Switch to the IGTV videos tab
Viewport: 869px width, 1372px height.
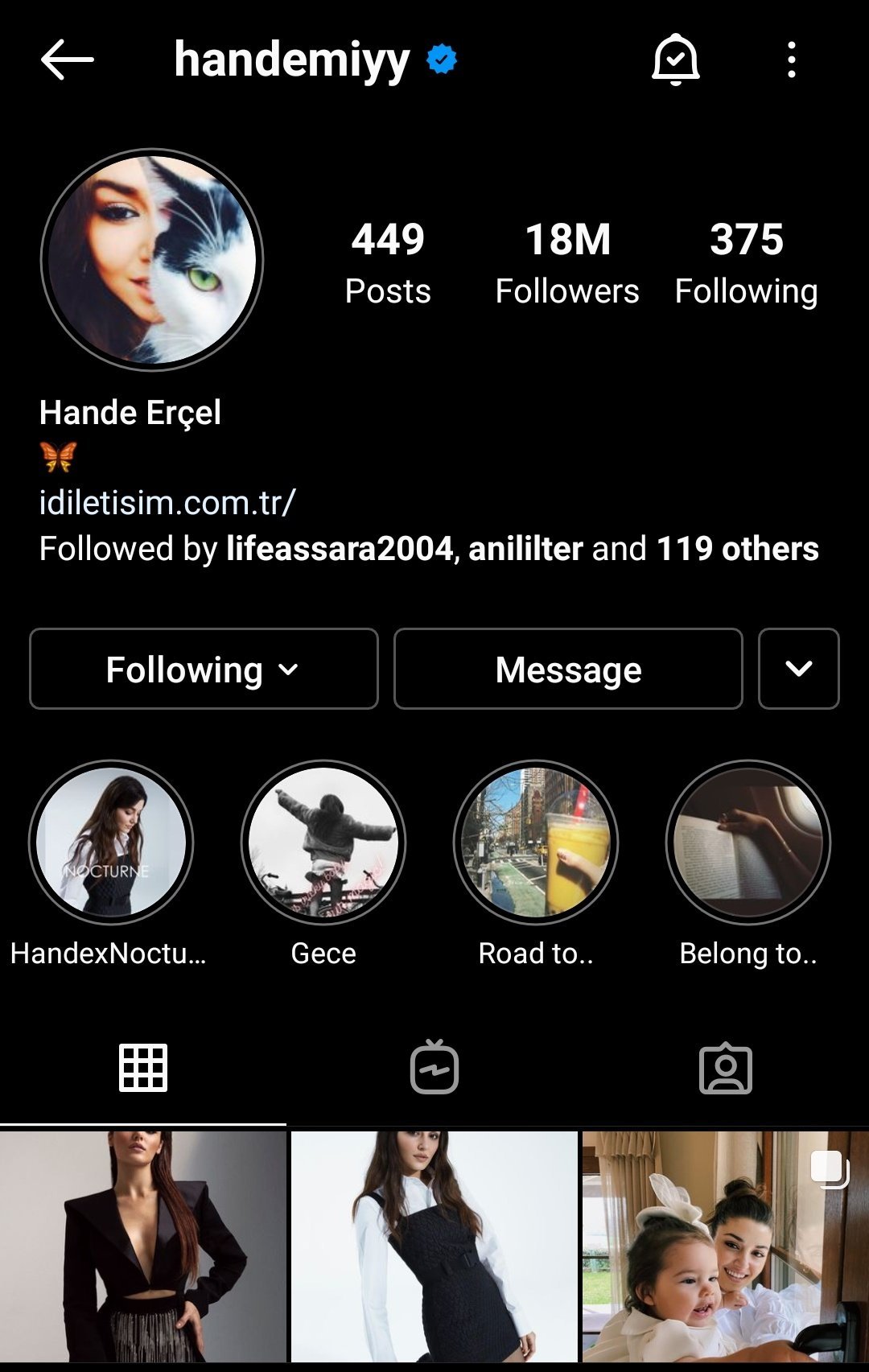(434, 1068)
